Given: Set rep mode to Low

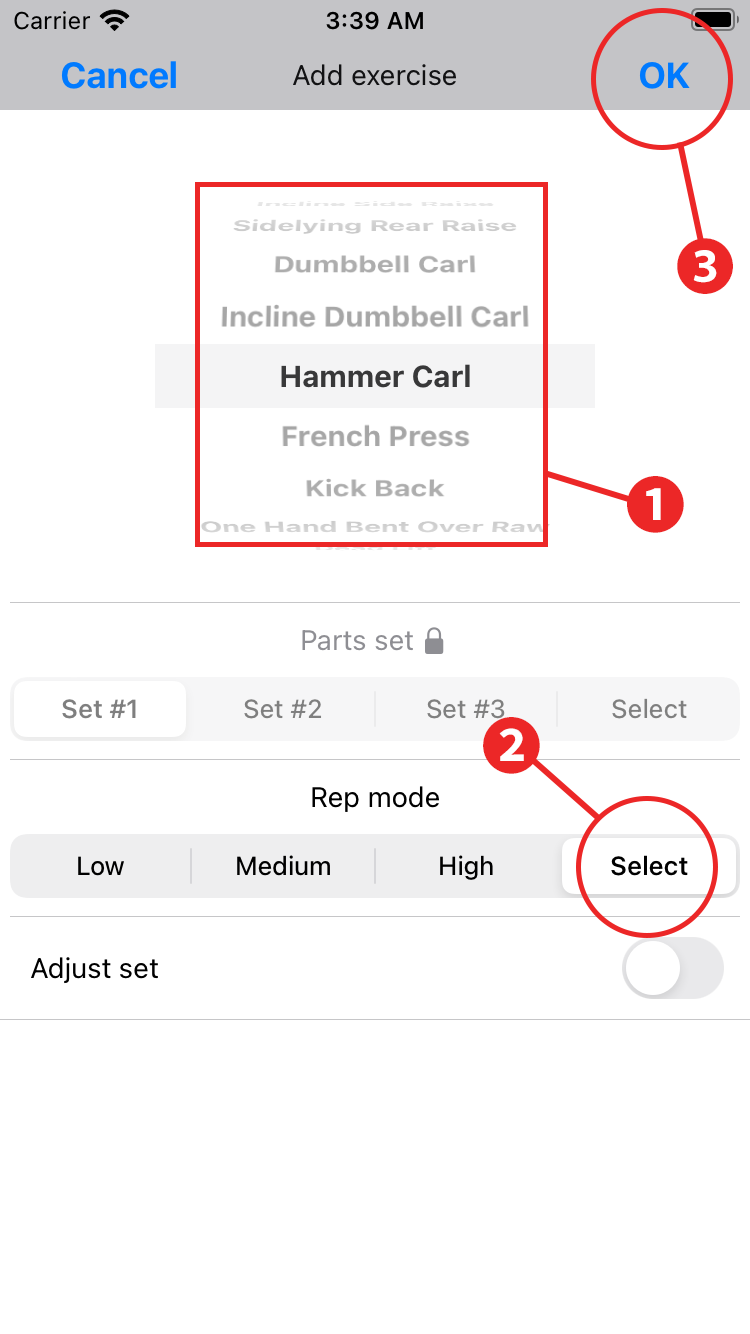Looking at the screenshot, I should click(100, 866).
